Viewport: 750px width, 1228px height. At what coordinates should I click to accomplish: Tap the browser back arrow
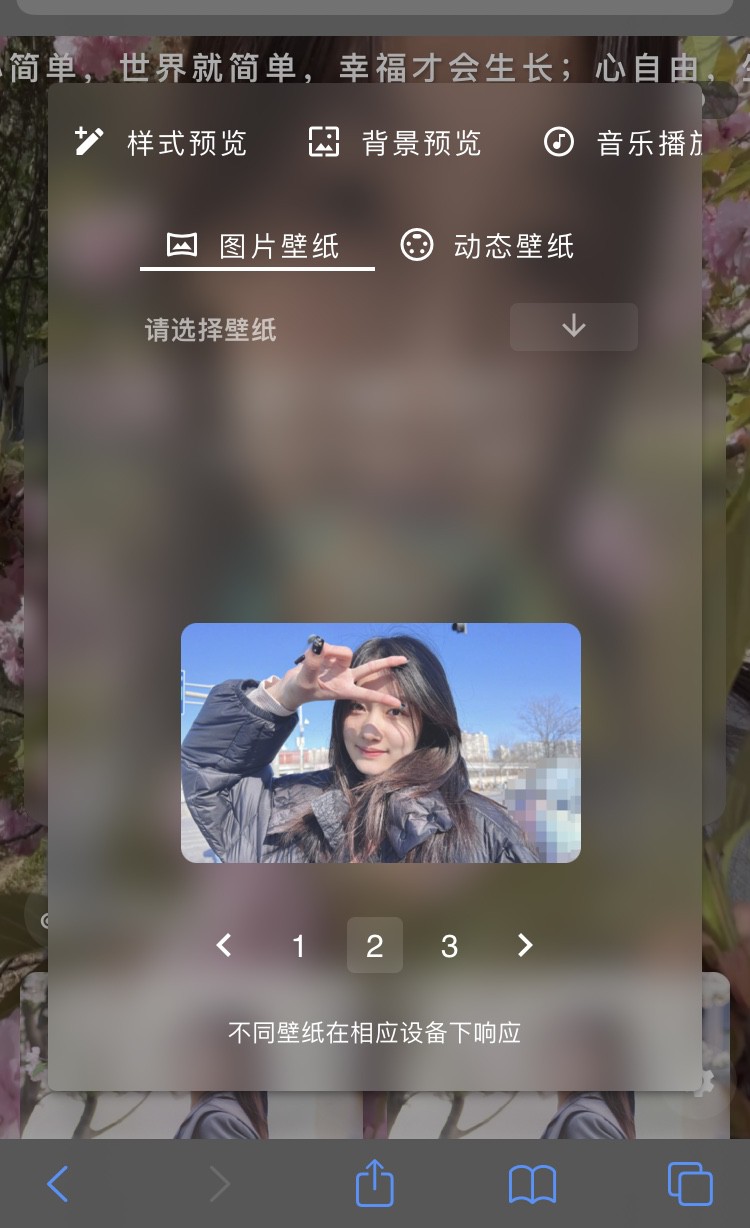pyautogui.click(x=58, y=1185)
